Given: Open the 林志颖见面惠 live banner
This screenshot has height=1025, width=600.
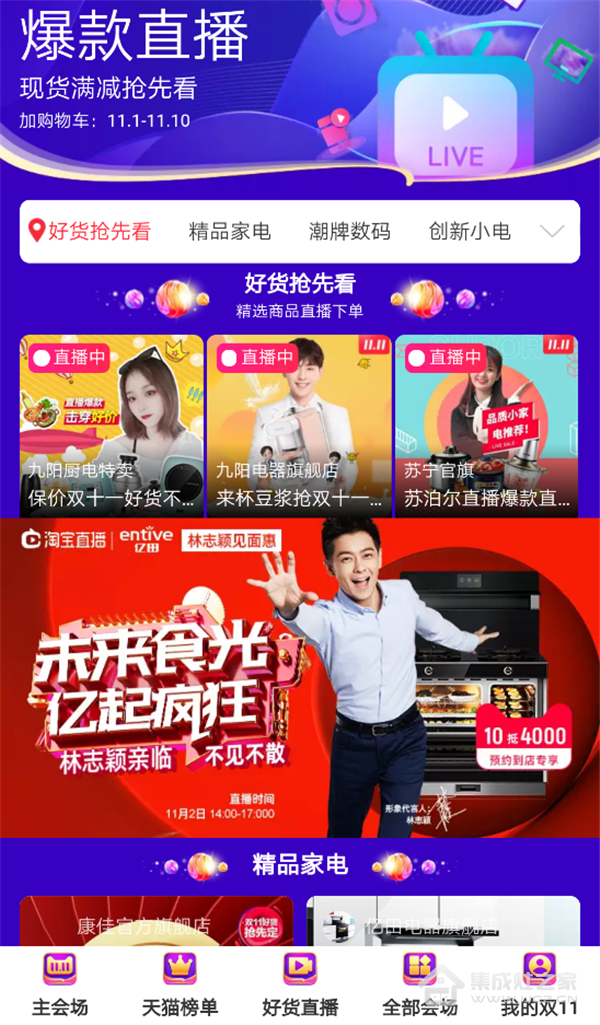Looking at the screenshot, I should click(300, 677).
